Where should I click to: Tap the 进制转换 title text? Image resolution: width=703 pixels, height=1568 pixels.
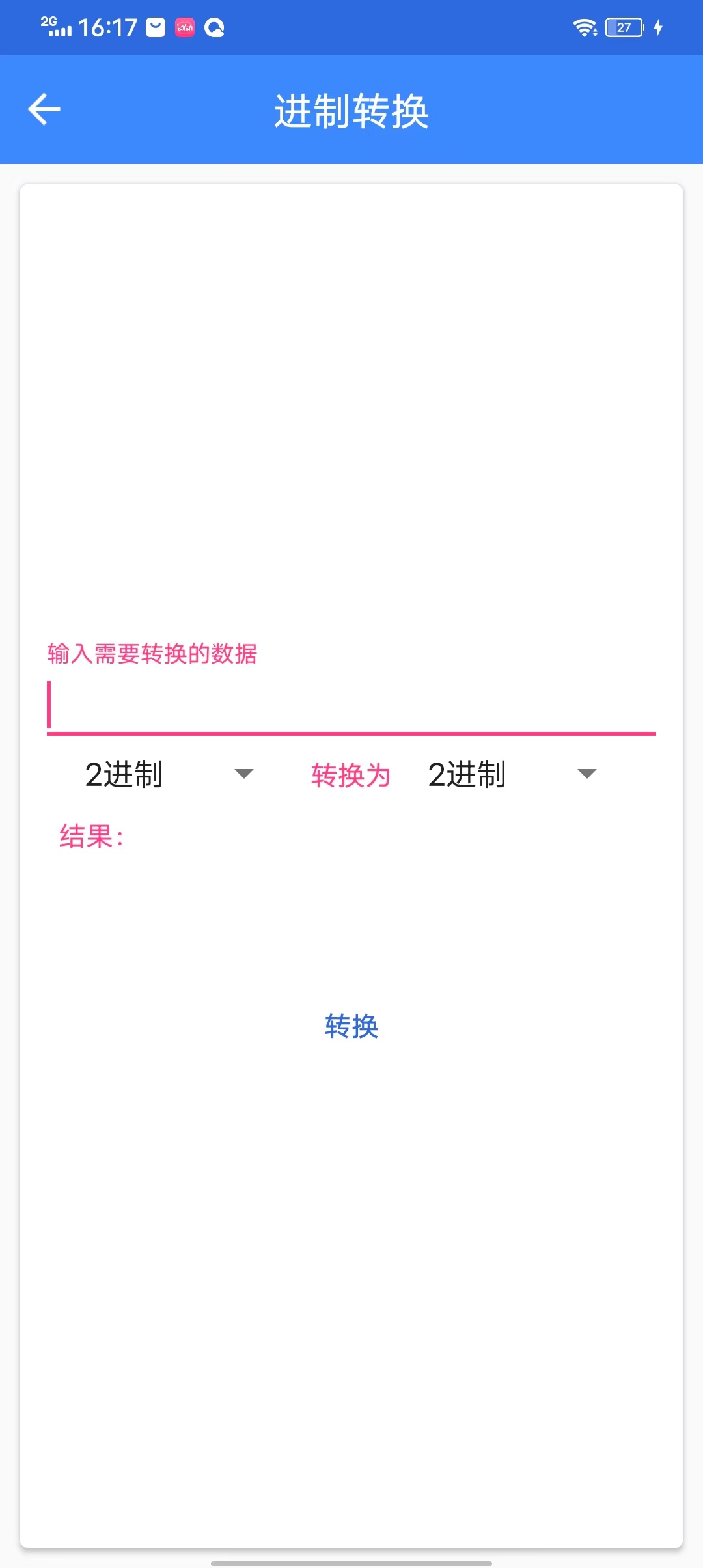[x=351, y=109]
